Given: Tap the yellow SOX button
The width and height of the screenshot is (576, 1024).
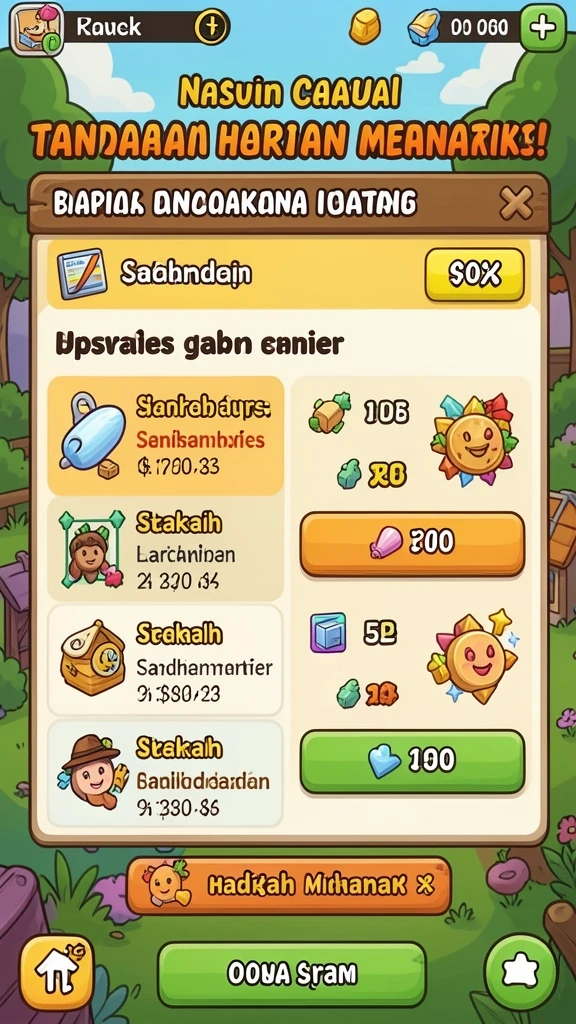Looking at the screenshot, I should [474, 275].
